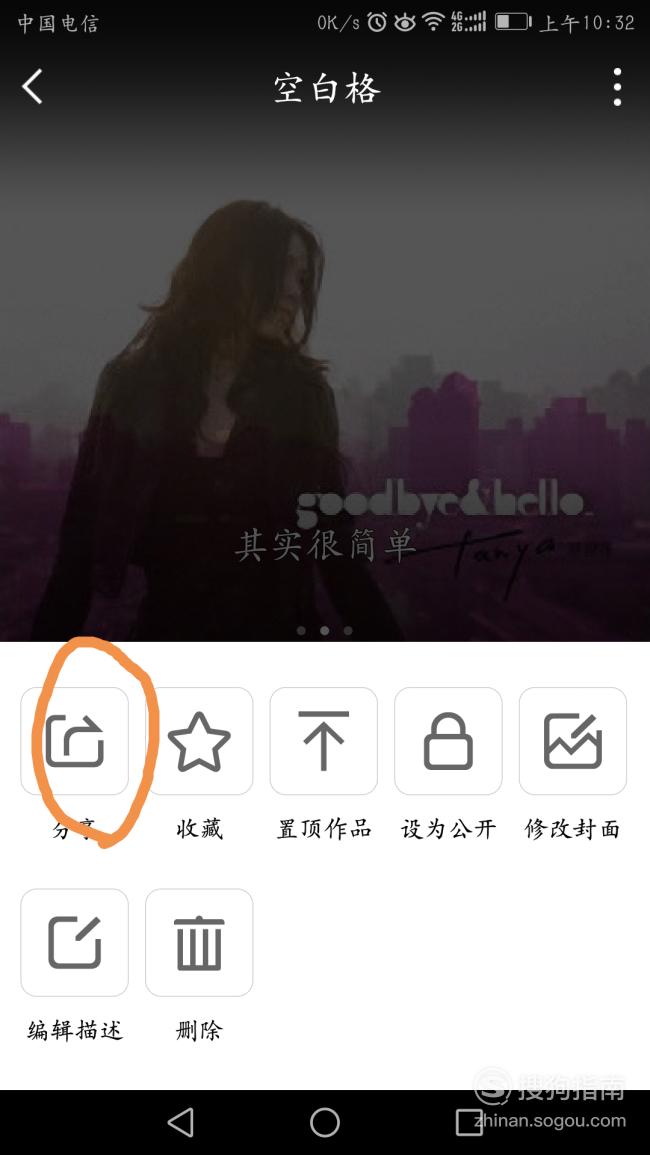Viewport: 650px width, 1155px height.
Task: Tap the system back triangle
Action: point(181,1123)
